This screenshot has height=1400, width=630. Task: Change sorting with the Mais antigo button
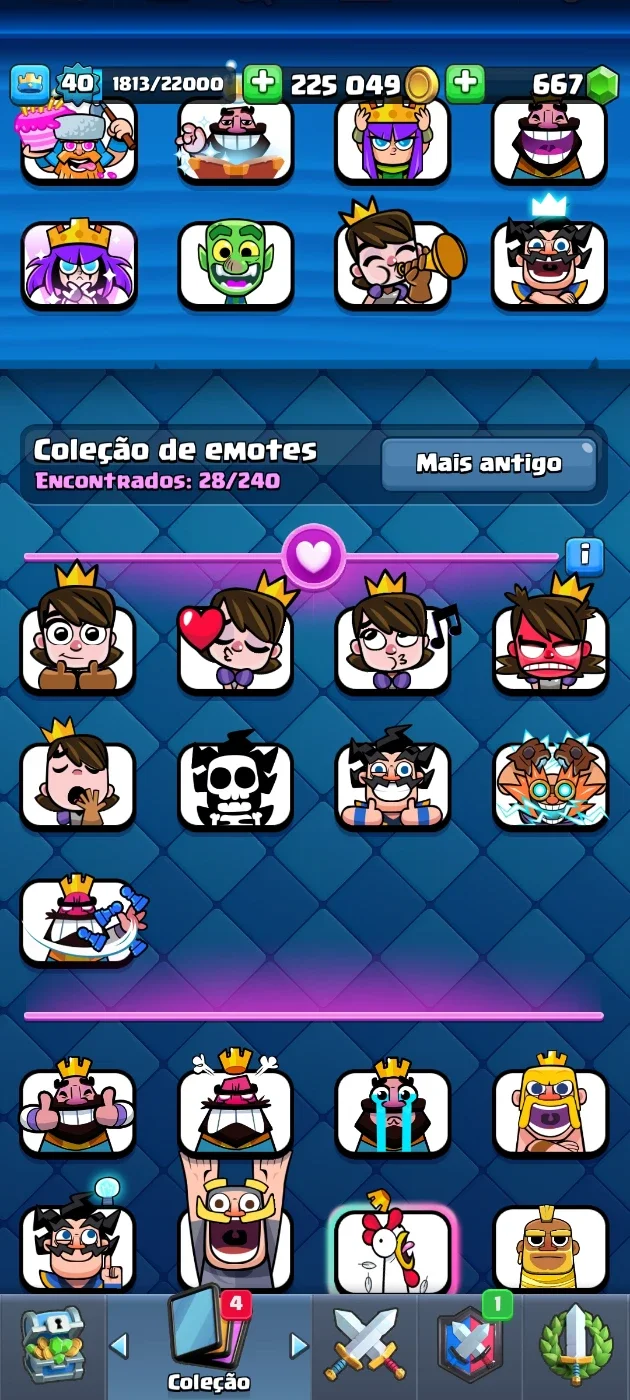(x=488, y=464)
